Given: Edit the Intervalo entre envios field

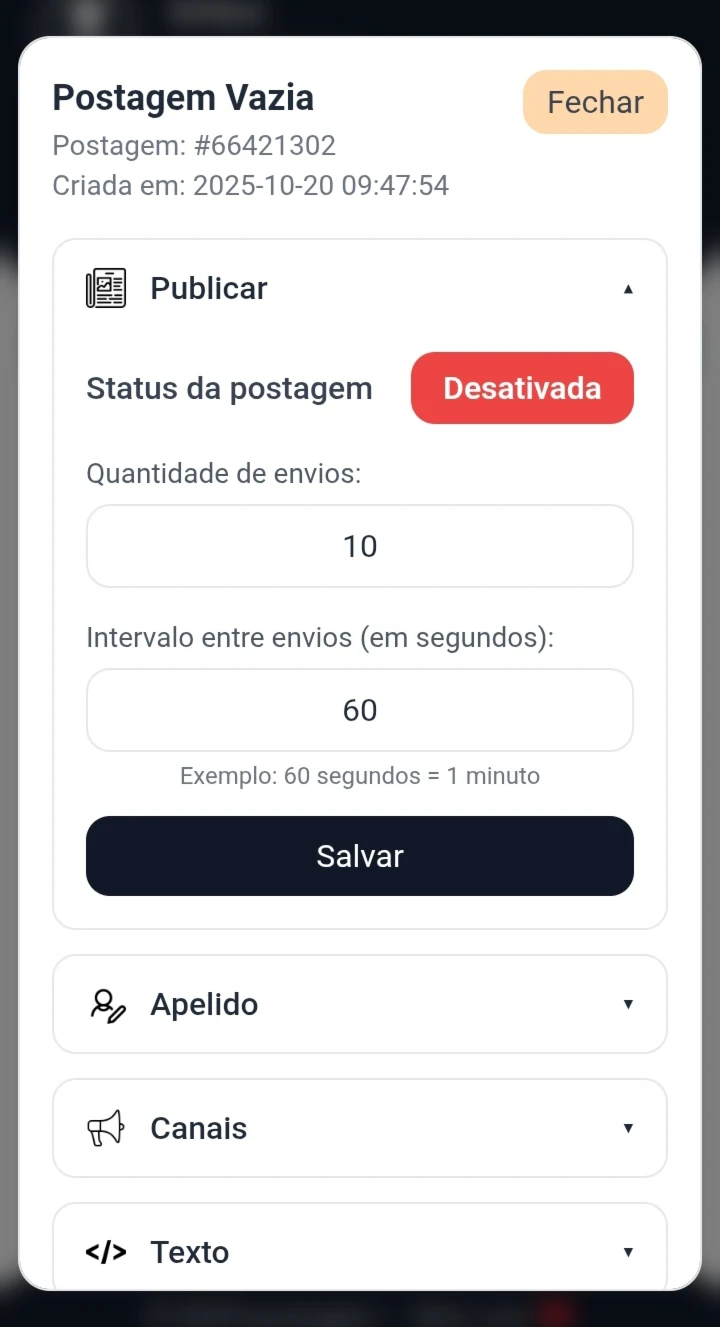Looking at the screenshot, I should tap(359, 710).
